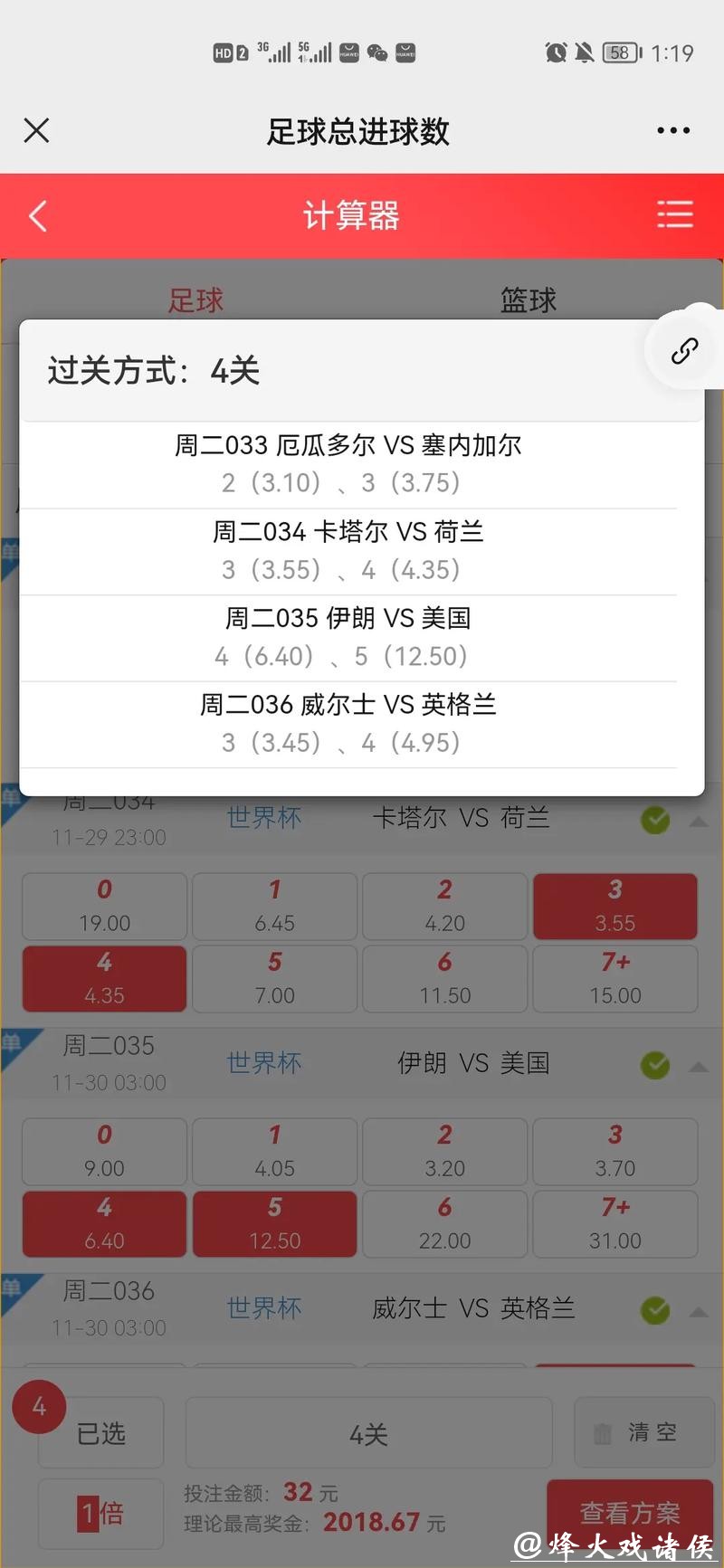Tap the green checkmark for 伊朗 VS 美国
This screenshot has width=724, height=1568.
click(655, 1065)
